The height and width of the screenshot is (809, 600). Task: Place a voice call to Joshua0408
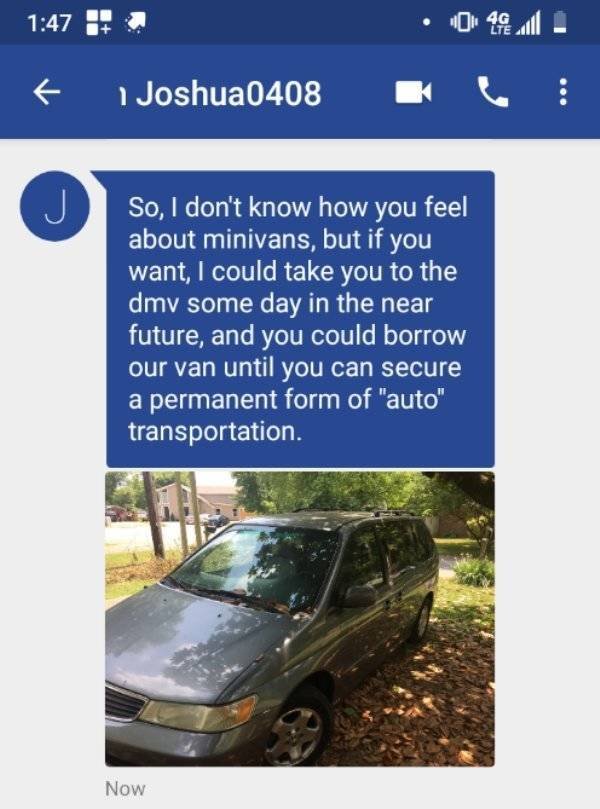(491, 94)
